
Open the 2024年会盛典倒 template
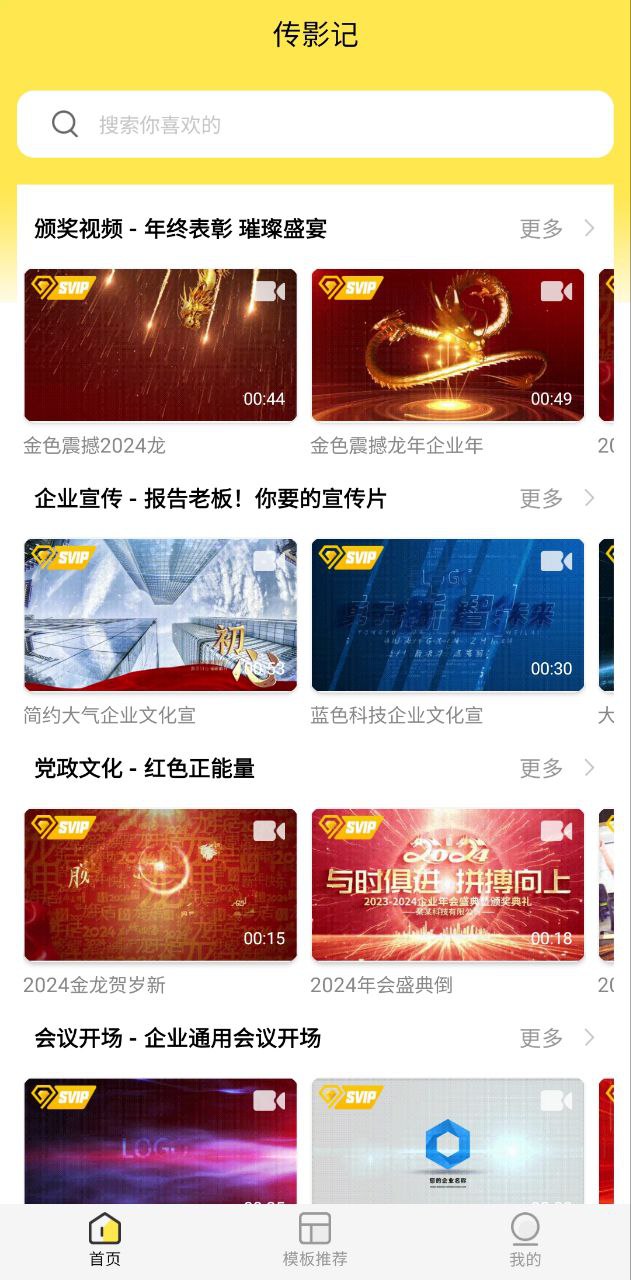coord(447,885)
